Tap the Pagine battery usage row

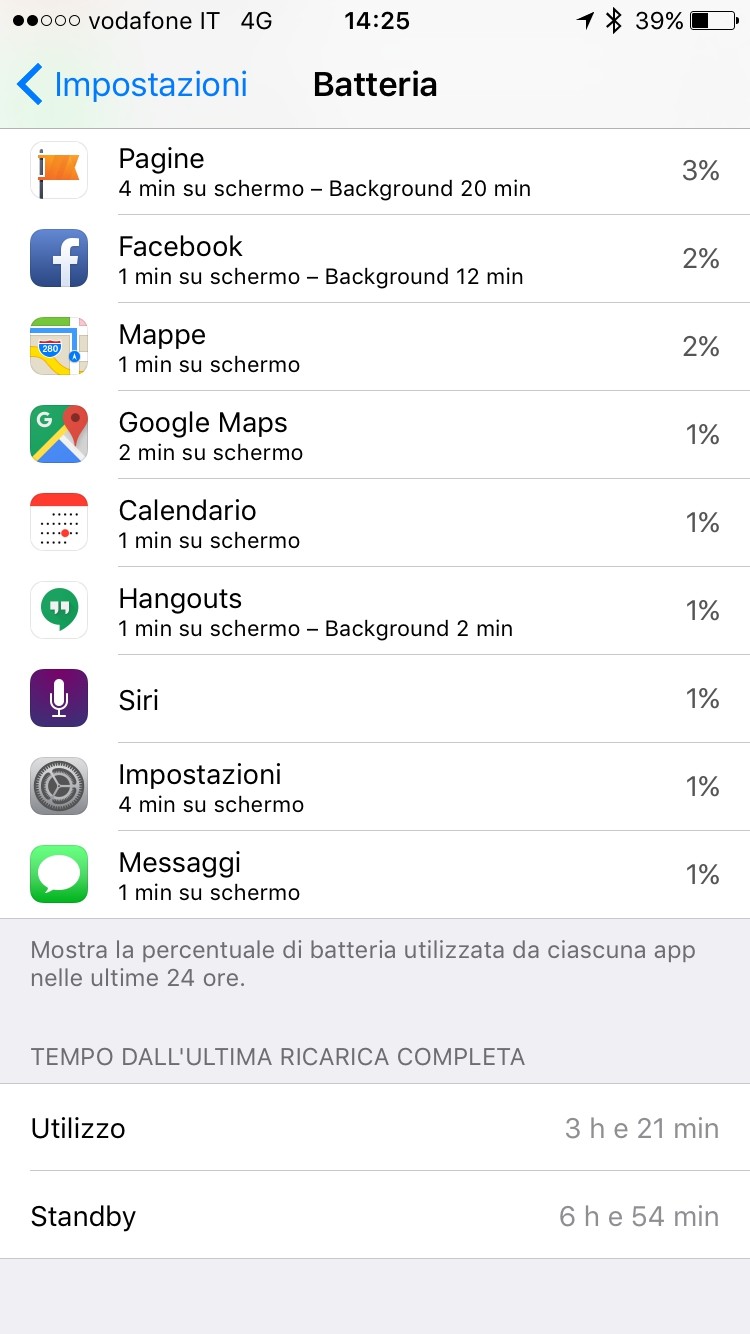click(x=375, y=171)
